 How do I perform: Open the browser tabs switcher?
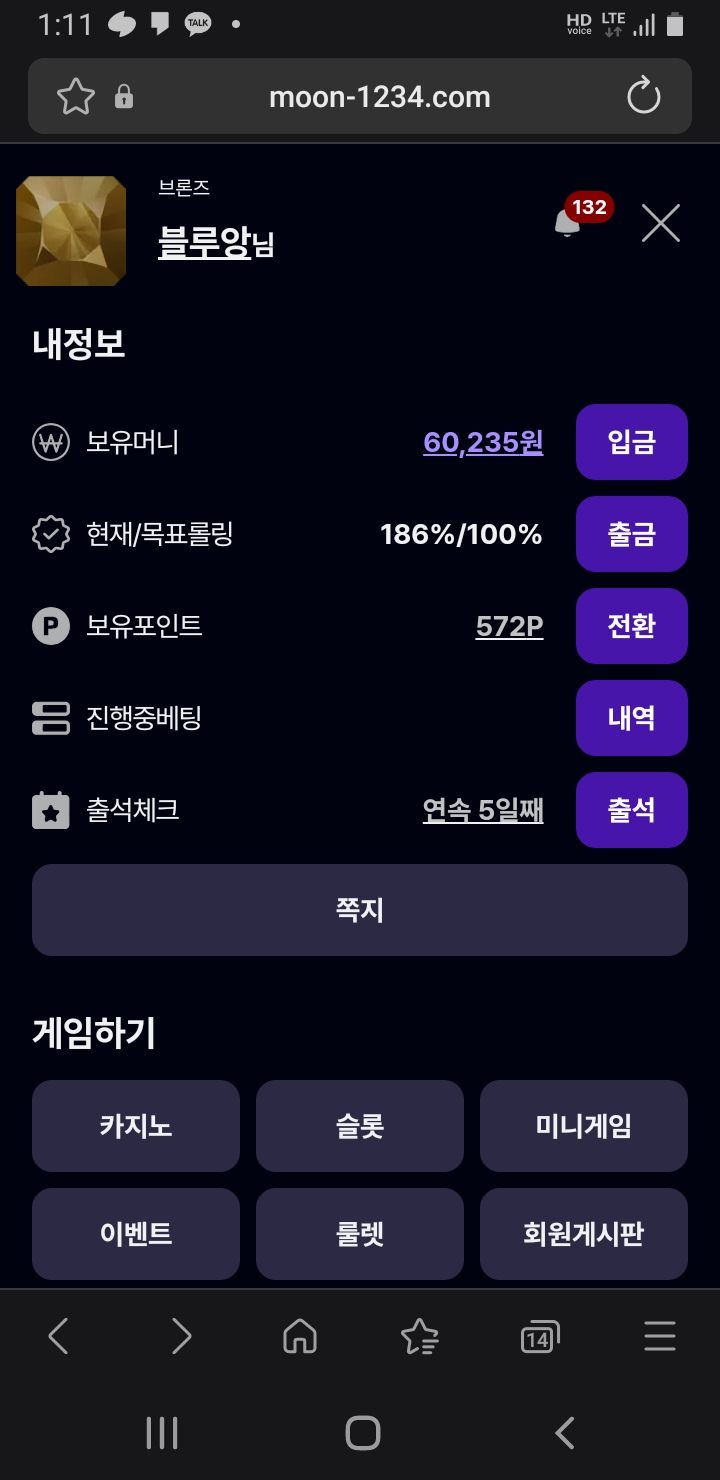(539, 1337)
